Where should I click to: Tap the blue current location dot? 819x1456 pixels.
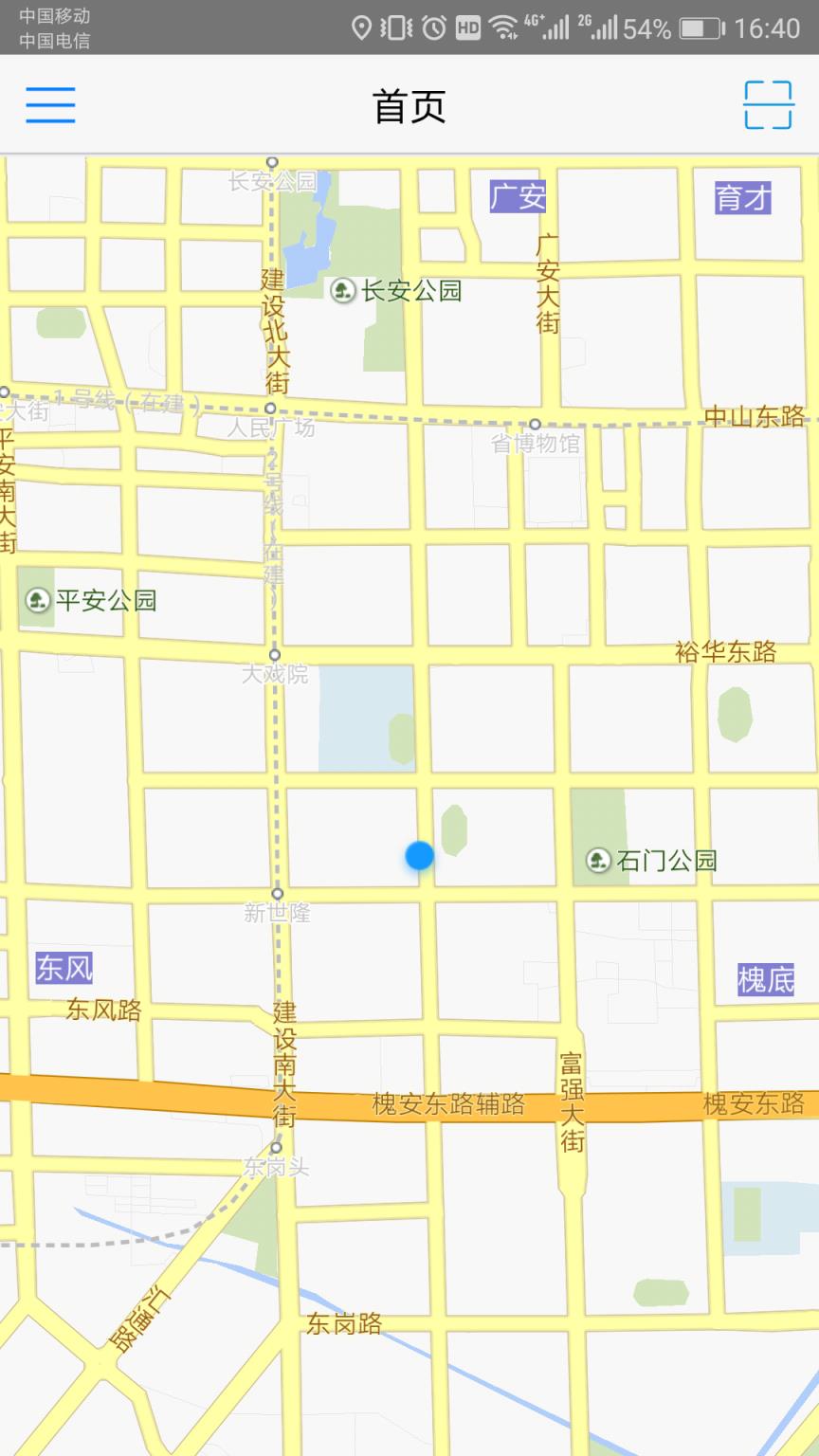(x=418, y=856)
